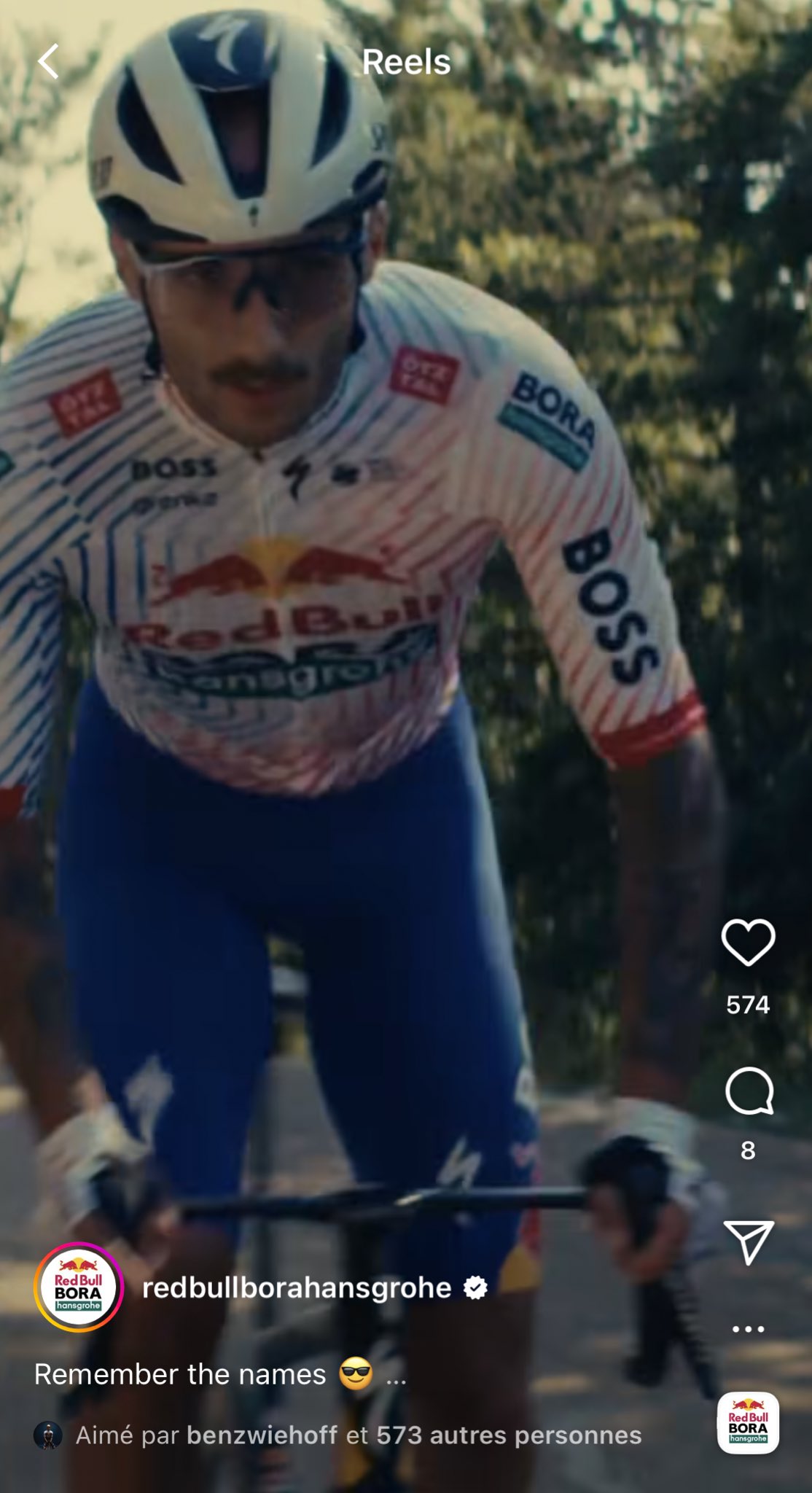Viewport: 812px width, 1493px height.
Task: Share this reel via the paper plane icon
Action: tap(749, 1241)
